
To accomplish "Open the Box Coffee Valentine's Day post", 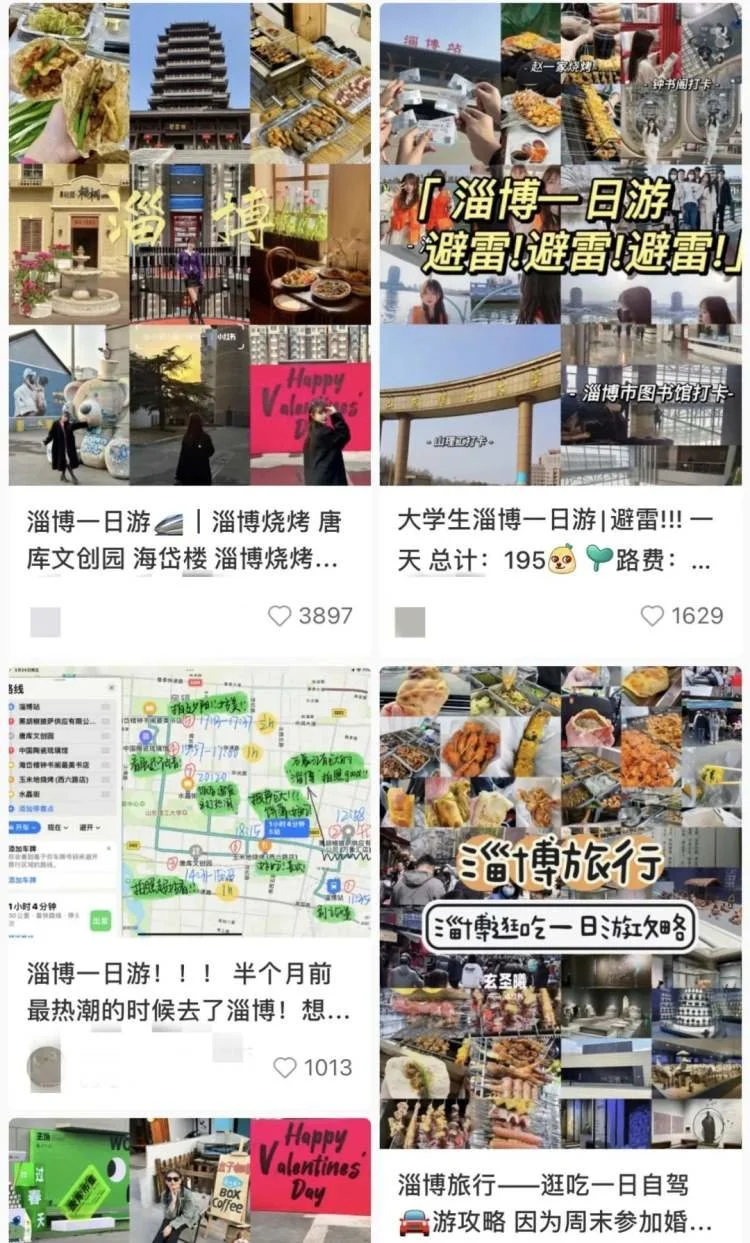I will tap(189, 1180).
